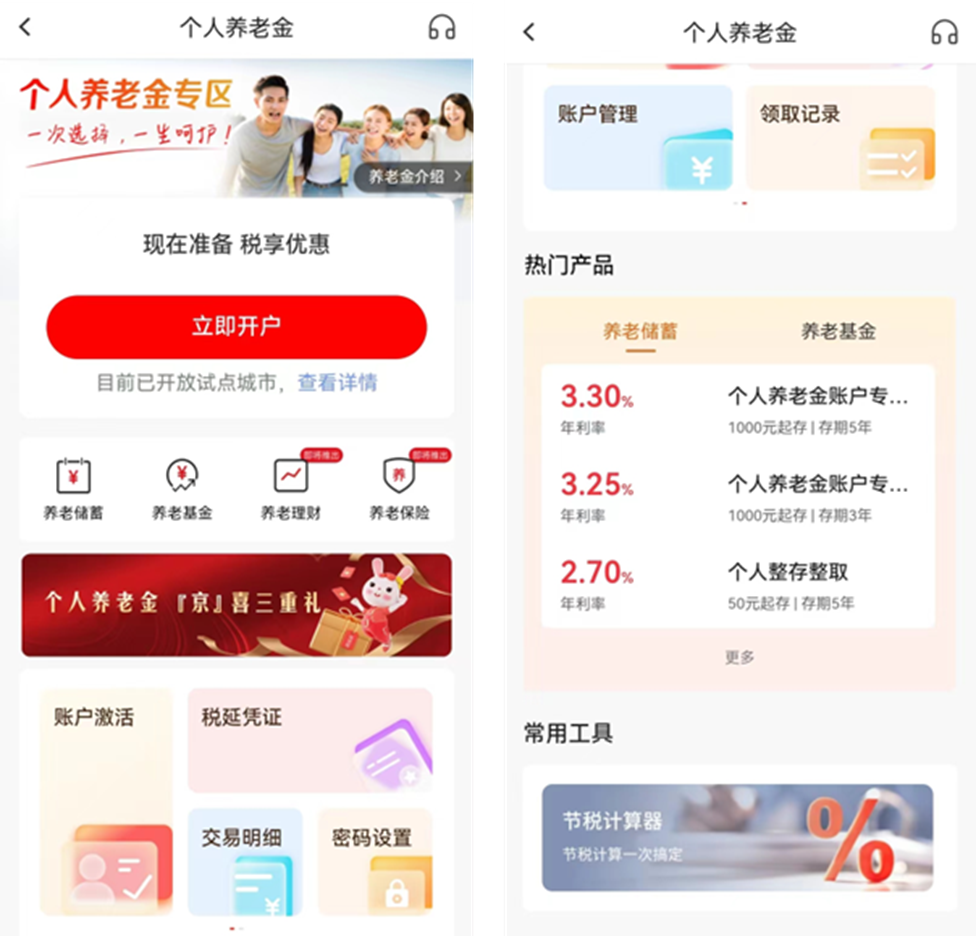Open the 养老保险 shortcut icon

tap(400, 489)
